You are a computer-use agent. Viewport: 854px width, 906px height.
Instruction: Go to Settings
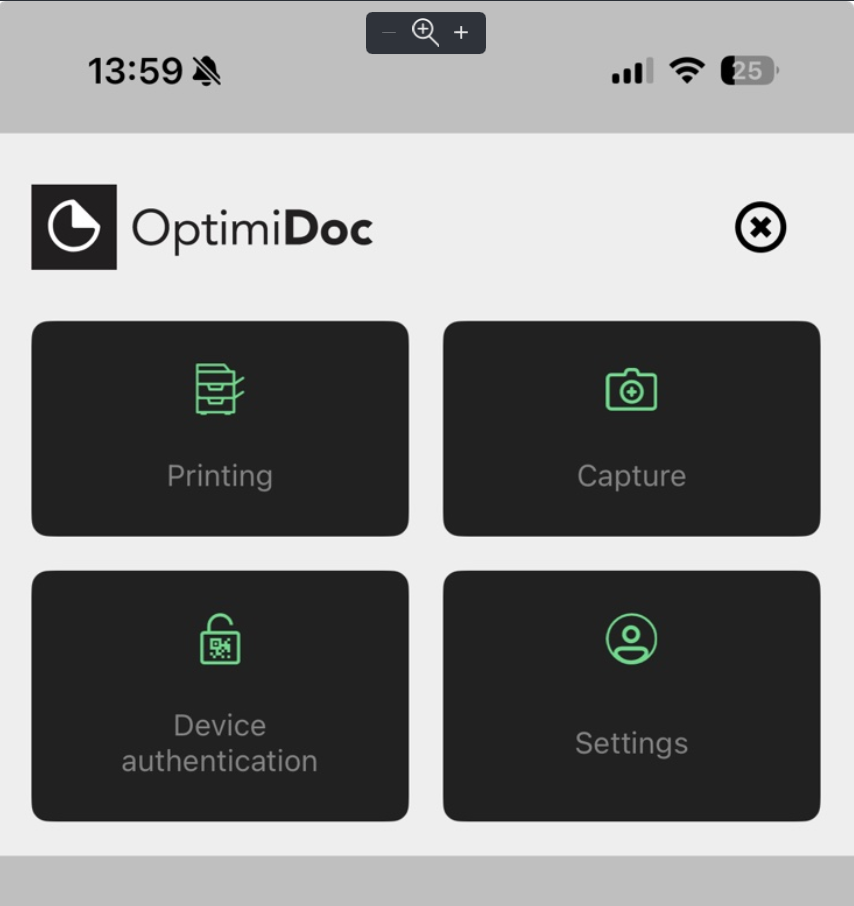tap(631, 696)
